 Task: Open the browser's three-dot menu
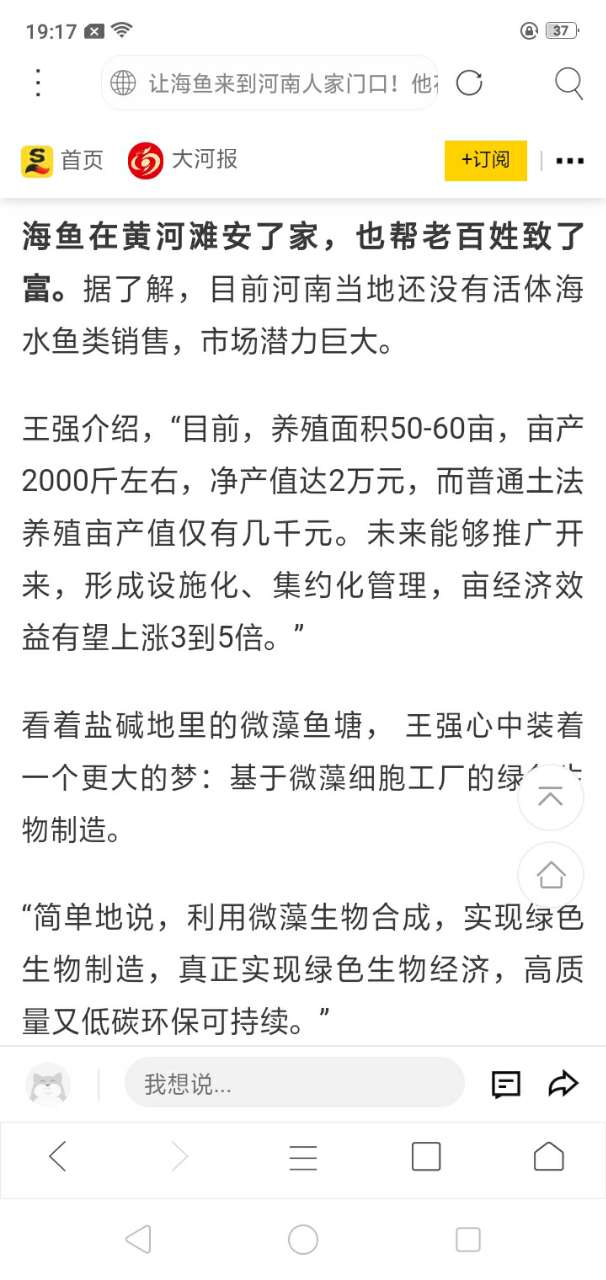click(38, 83)
